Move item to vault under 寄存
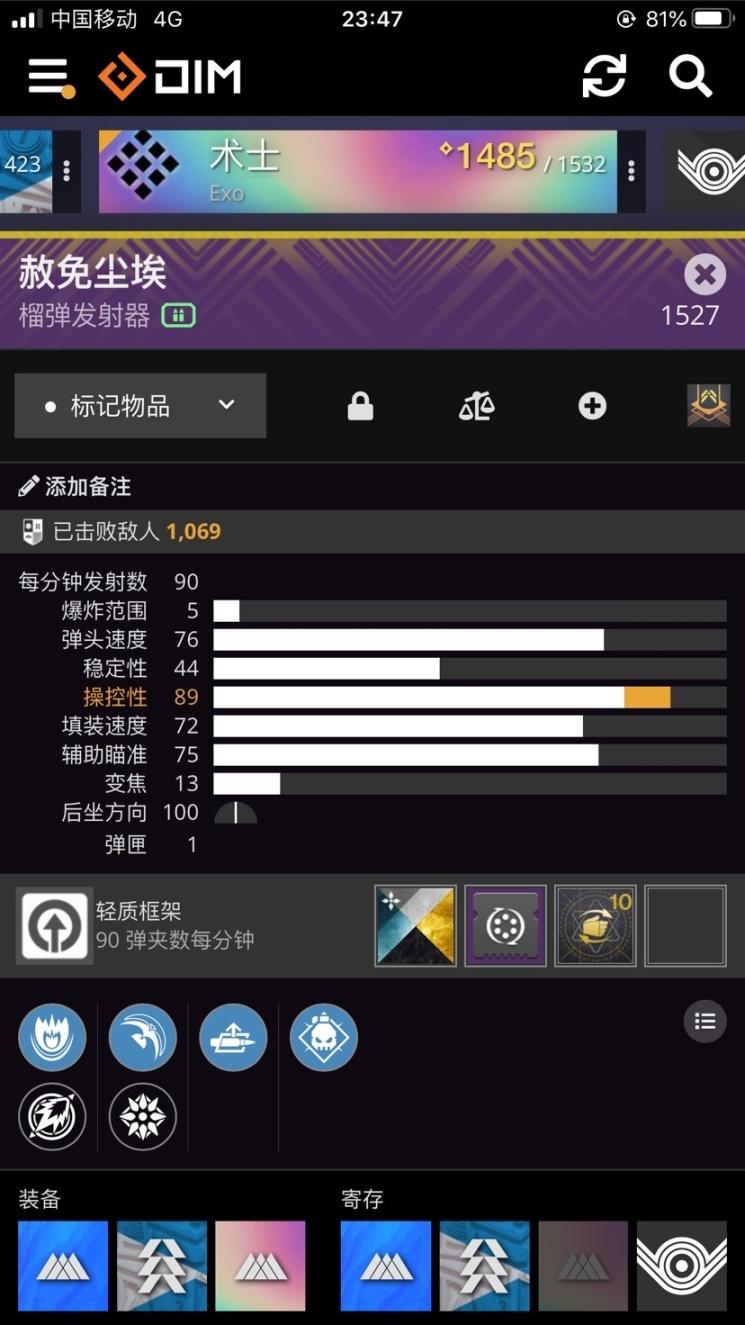745x1325 pixels. (x=681, y=1266)
